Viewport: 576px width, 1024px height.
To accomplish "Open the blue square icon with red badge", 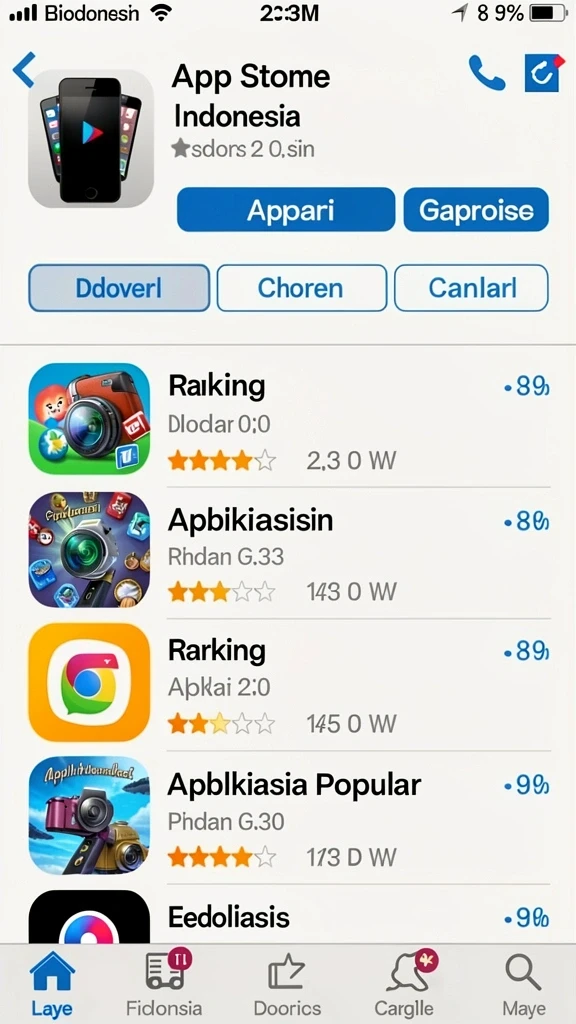I will coord(543,73).
